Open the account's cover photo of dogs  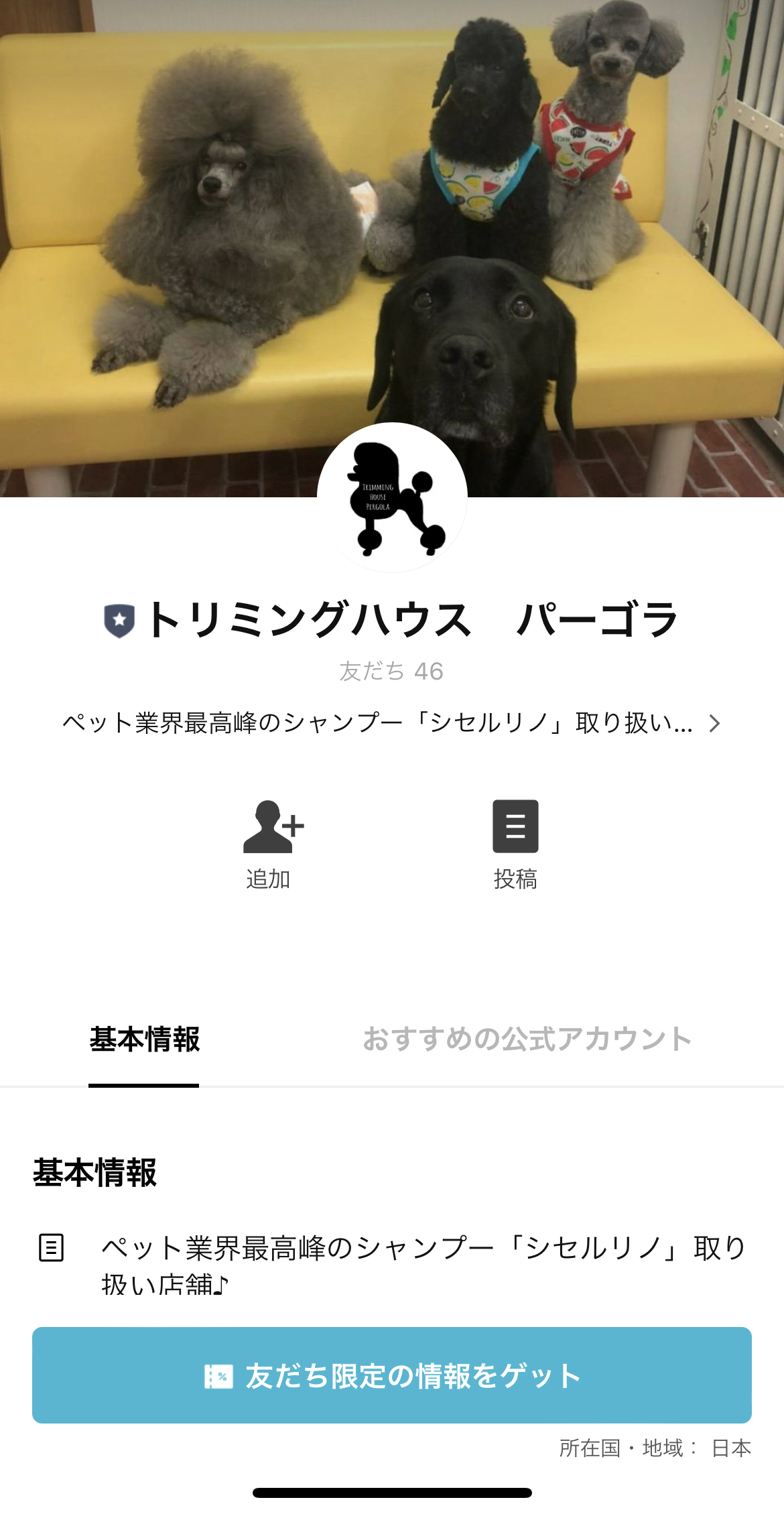click(x=392, y=221)
